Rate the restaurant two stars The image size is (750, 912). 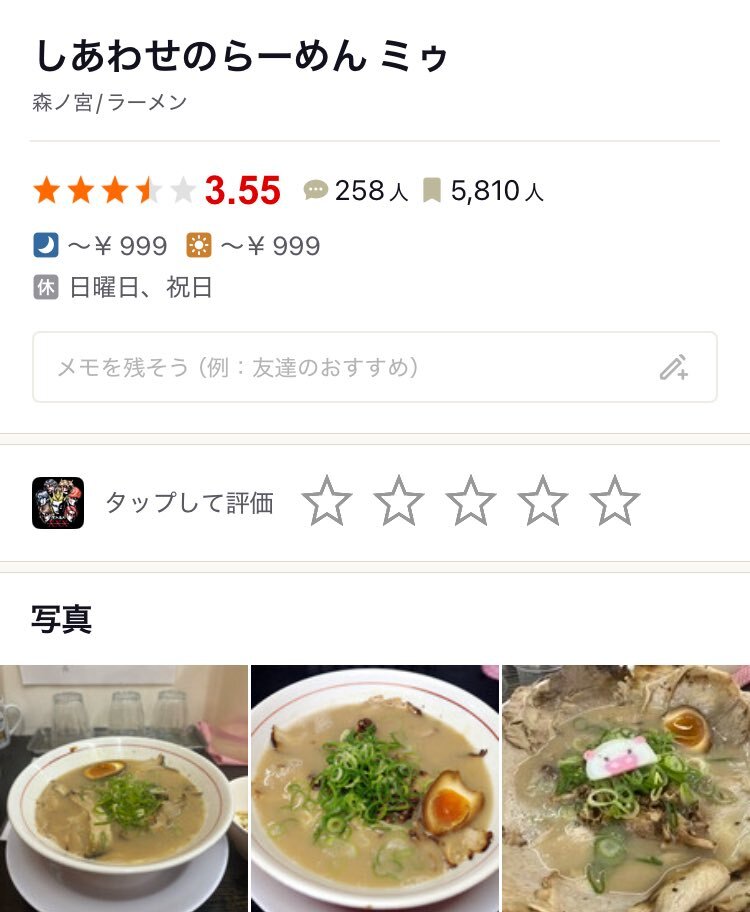coord(399,501)
